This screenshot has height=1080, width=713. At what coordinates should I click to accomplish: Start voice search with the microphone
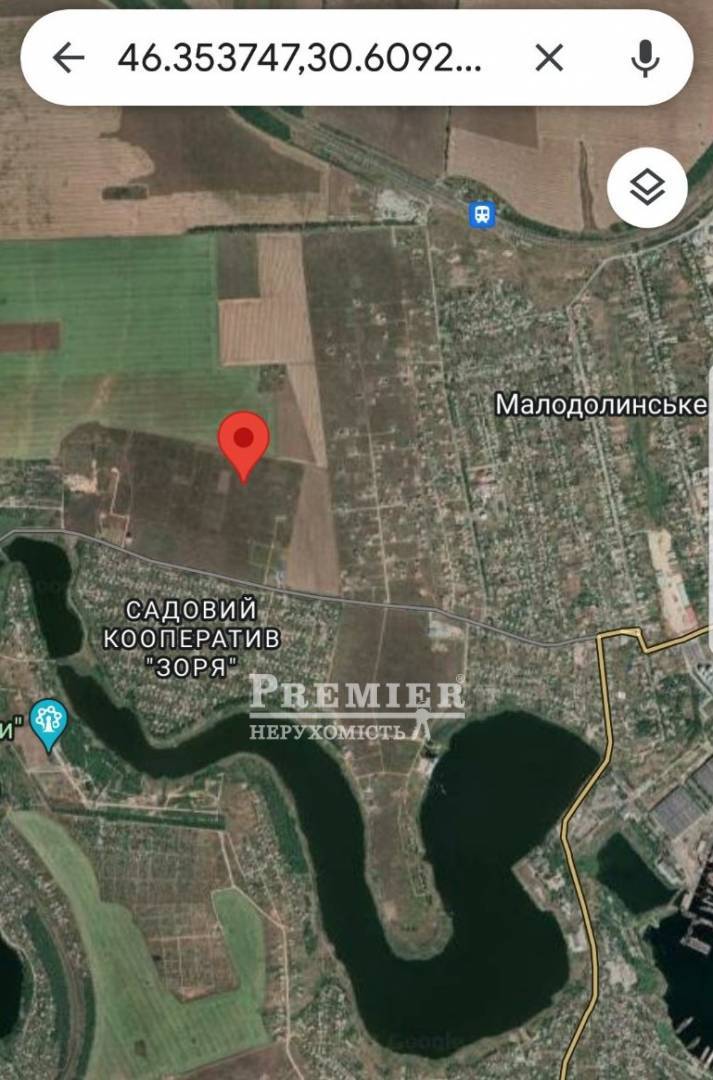click(646, 58)
